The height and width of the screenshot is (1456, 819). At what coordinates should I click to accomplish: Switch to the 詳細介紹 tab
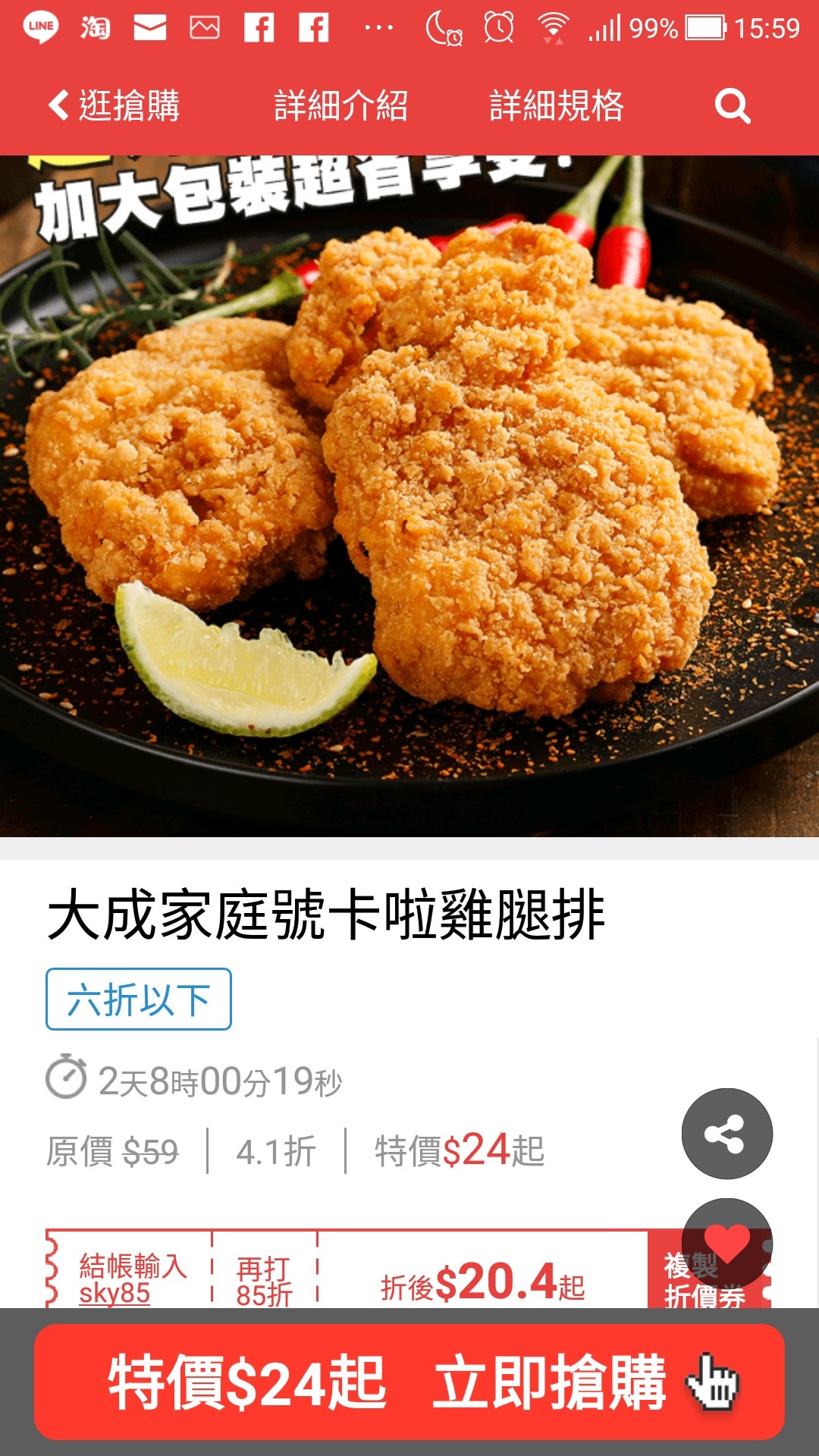tap(340, 105)
